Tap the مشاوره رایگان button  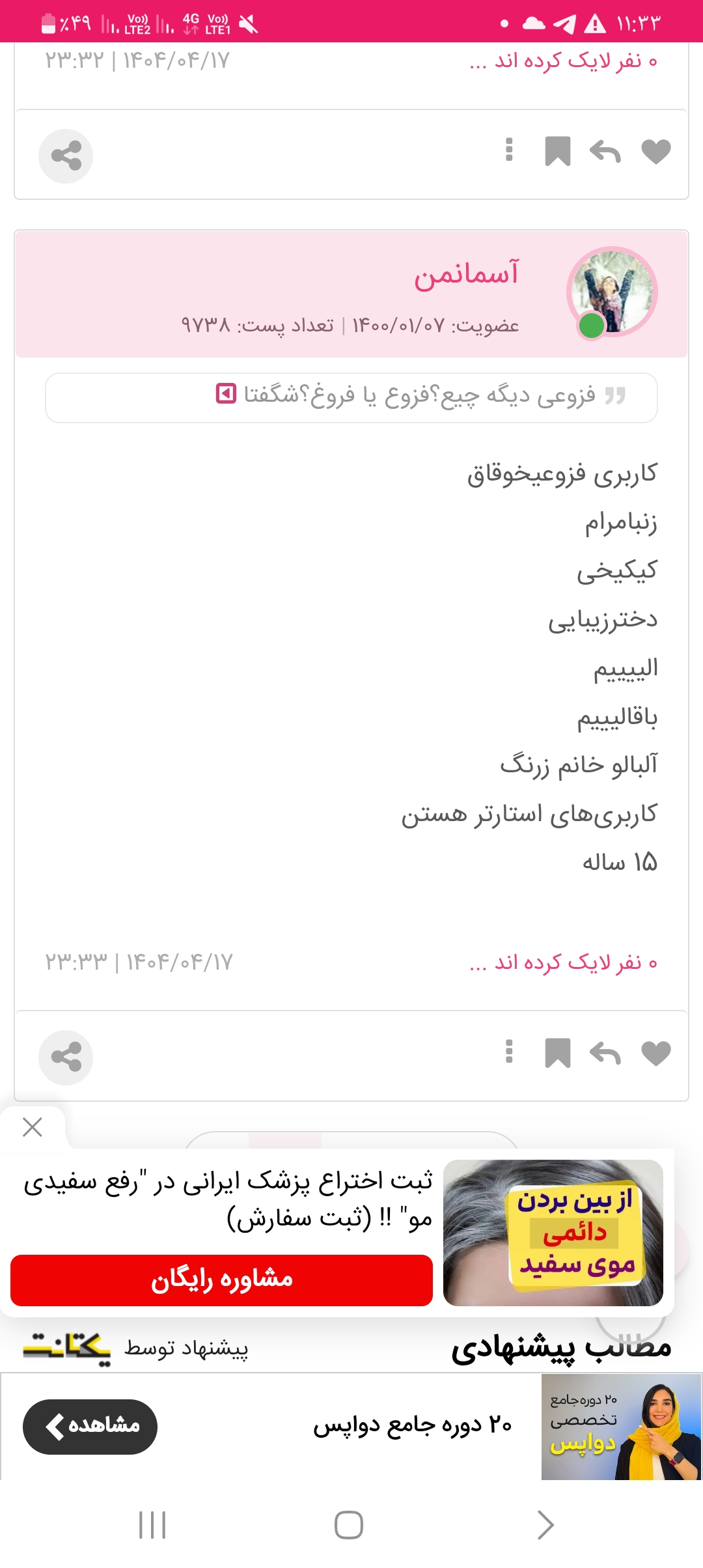point(221,1280)
